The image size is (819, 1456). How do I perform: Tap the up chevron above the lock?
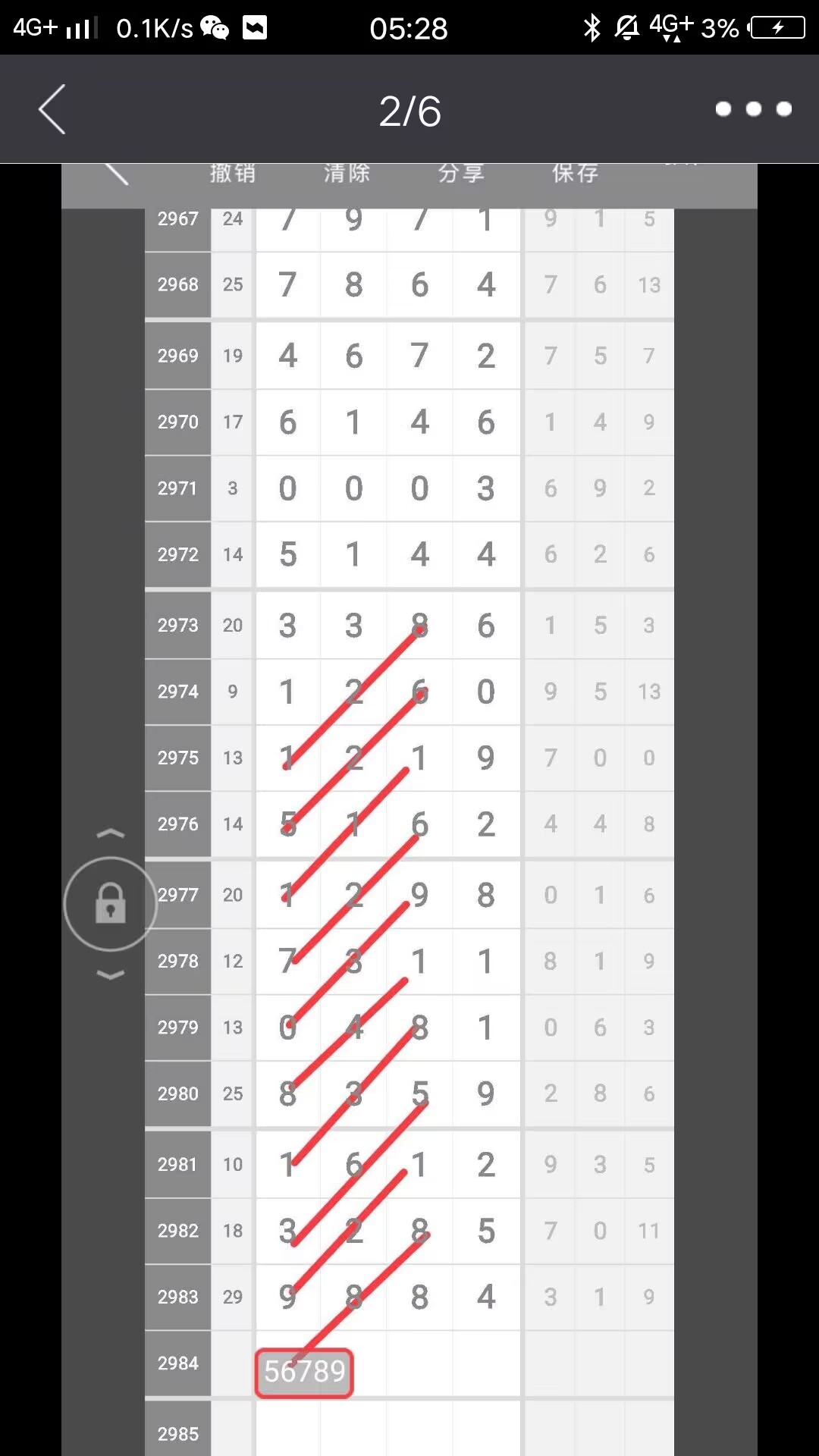tap(111, 833)
